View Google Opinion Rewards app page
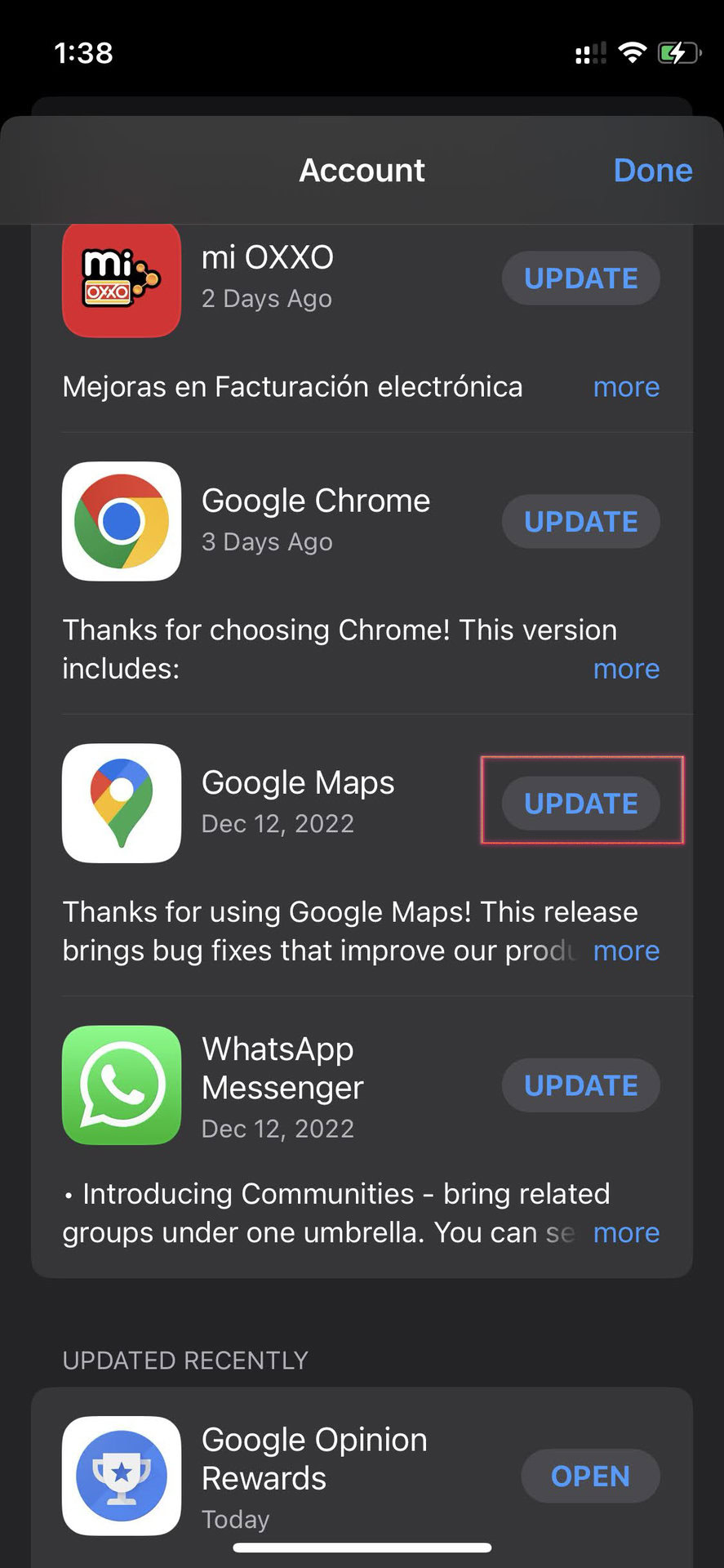Viewport: 724px width, 1568px height. 122,1476
